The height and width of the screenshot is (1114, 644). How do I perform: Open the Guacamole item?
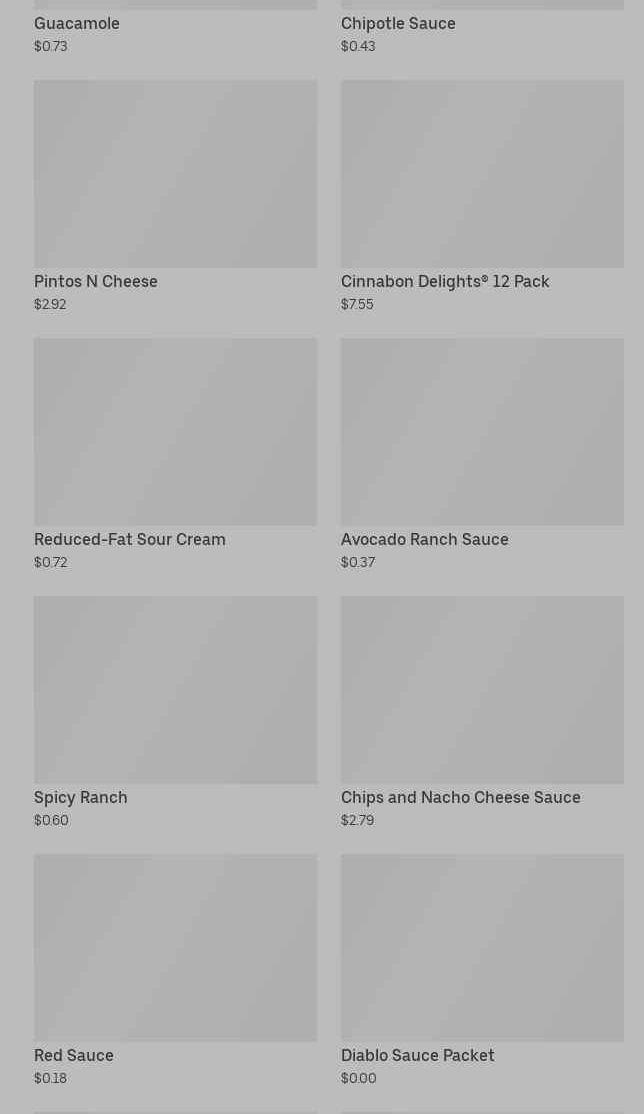point(77,24)
